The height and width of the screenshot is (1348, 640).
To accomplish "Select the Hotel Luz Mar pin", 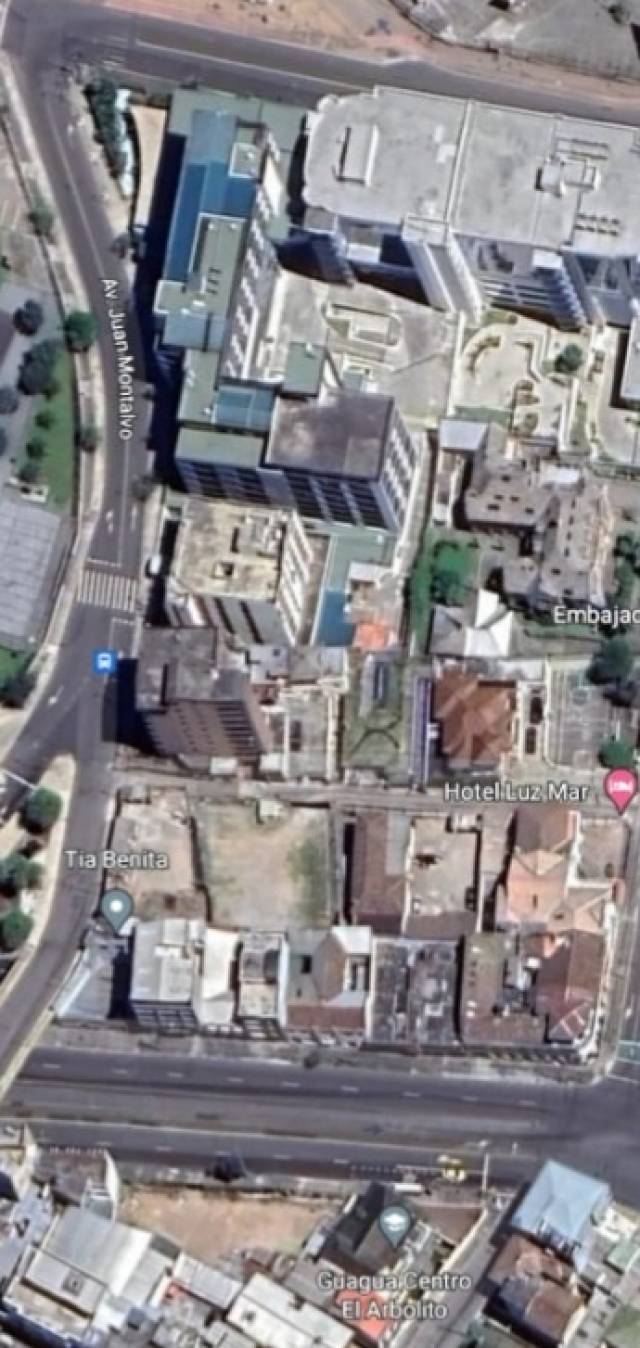I will click(x=621, y=789).
